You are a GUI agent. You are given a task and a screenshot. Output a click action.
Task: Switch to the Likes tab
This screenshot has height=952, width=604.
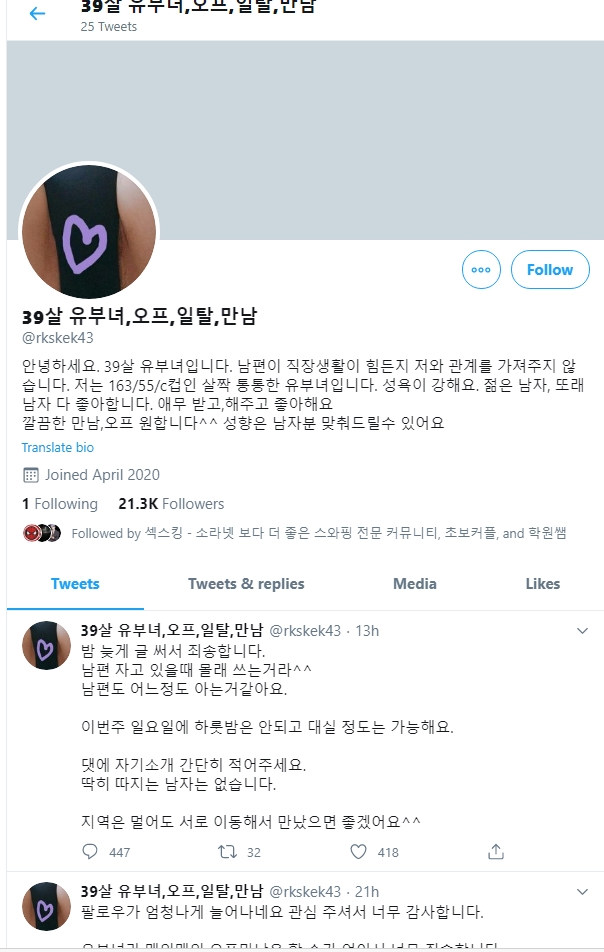click(x=543, y=584)
